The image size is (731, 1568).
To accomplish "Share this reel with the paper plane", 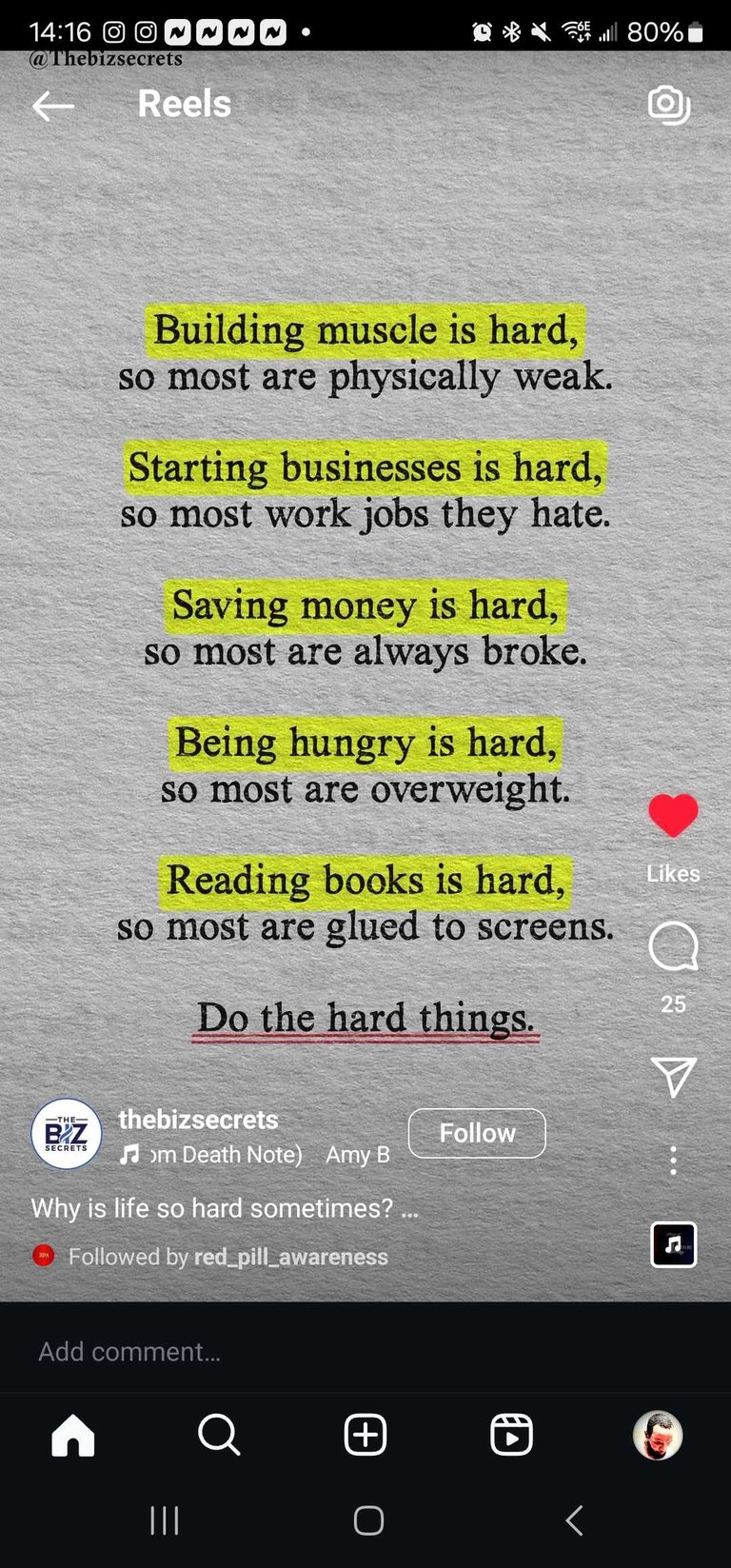I will click(x=673, y=1077).
